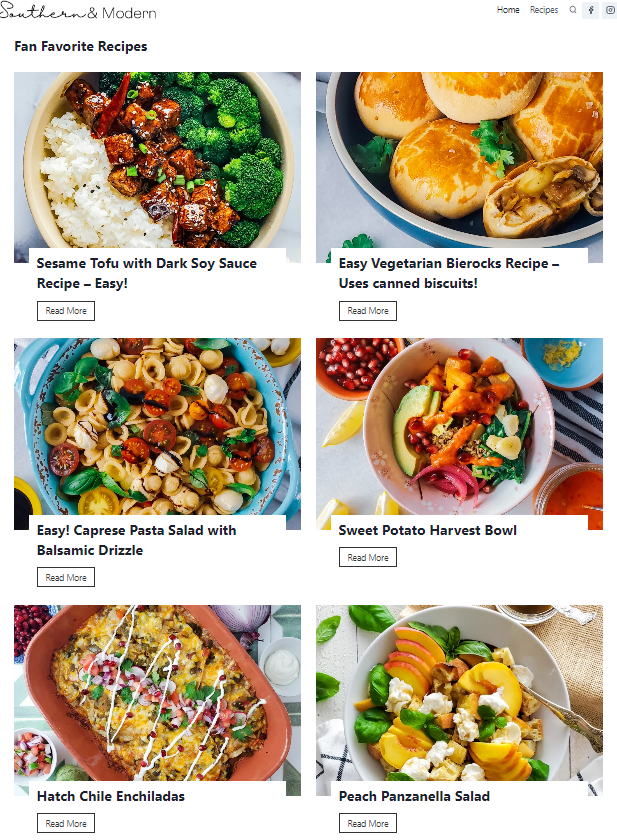This screenshot has width=617, height=840.
Task: Tap Read More for Vegetarian Bierocks Recipe
Action: pyautogui.click(x=368, y=311)
